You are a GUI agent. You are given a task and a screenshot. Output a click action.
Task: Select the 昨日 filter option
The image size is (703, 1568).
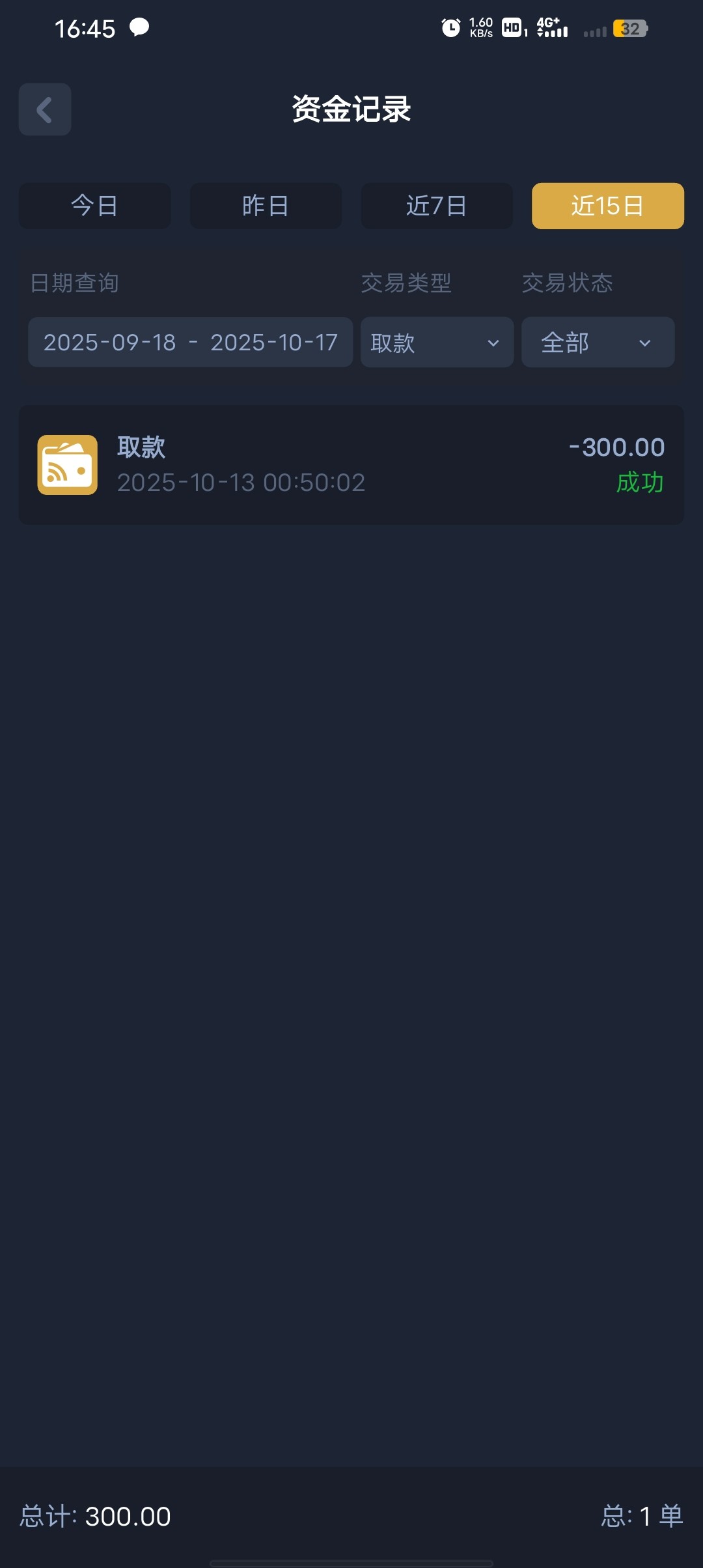point(266,206)
